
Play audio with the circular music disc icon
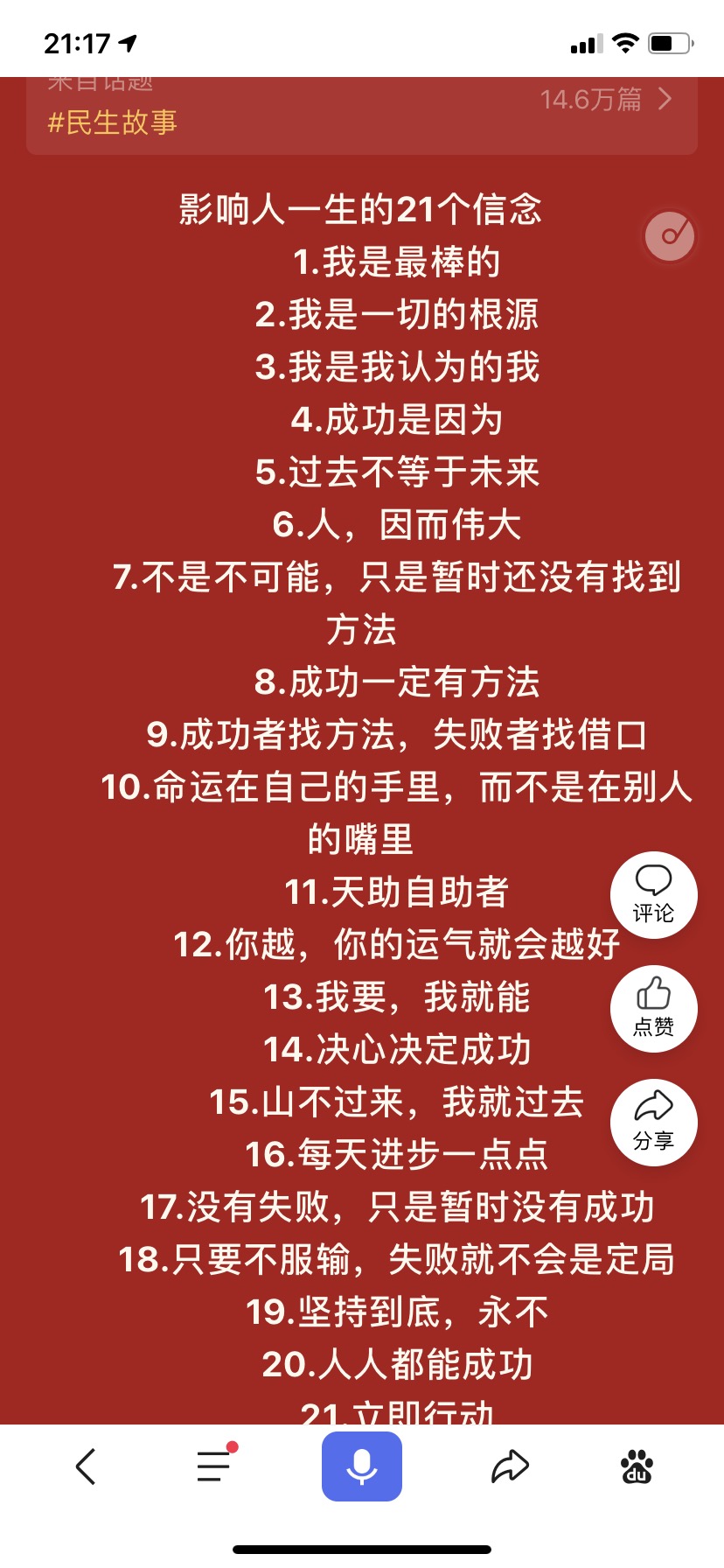point(669,235)
